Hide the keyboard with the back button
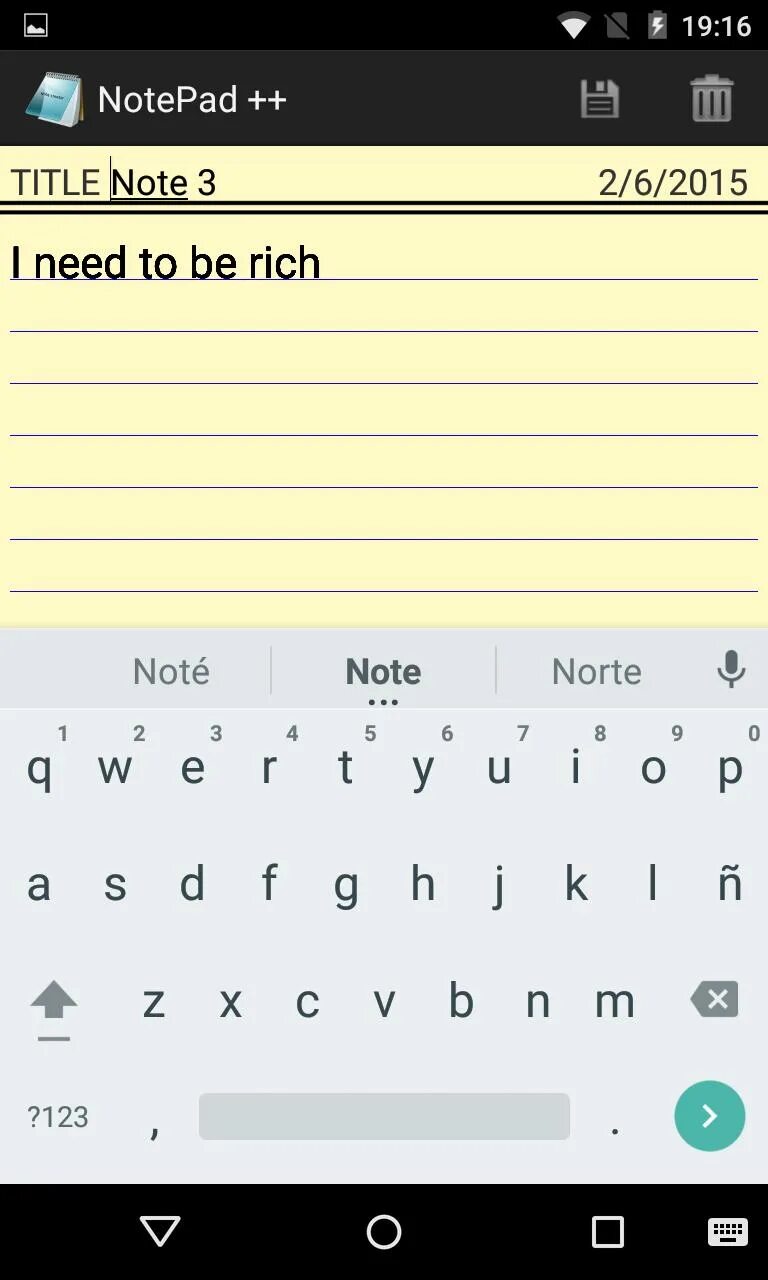 [160, 1232]
